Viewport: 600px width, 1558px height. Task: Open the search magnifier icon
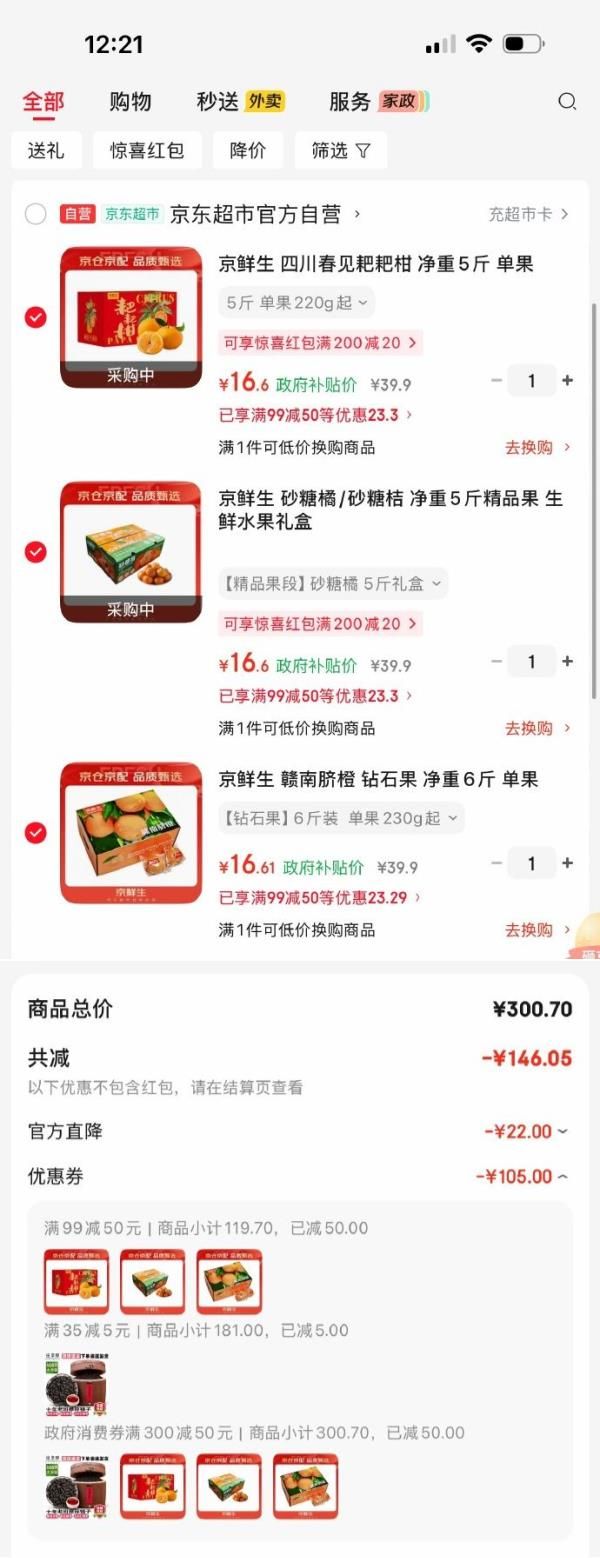(567, 101)
